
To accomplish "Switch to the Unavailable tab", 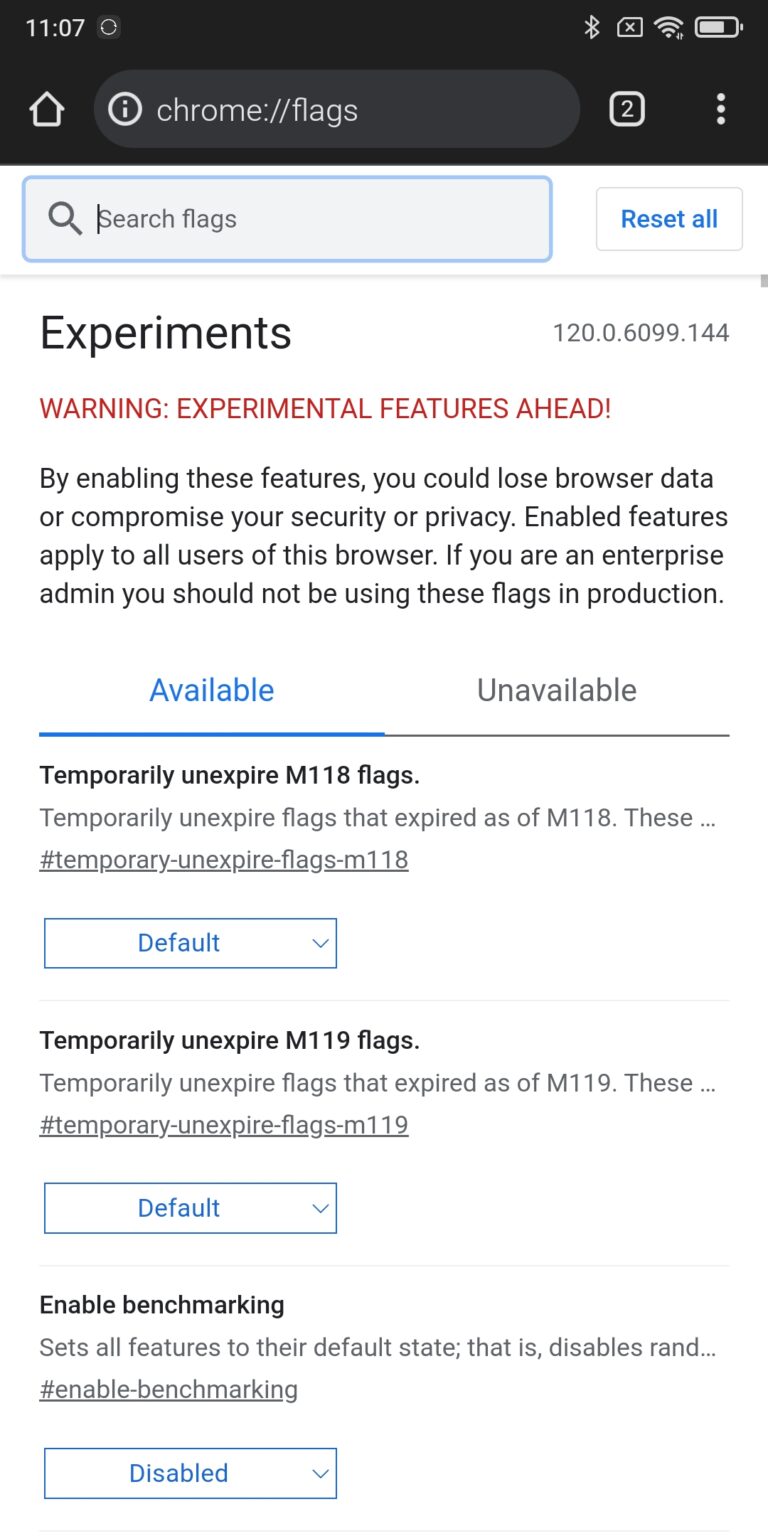I will (556, 690).
